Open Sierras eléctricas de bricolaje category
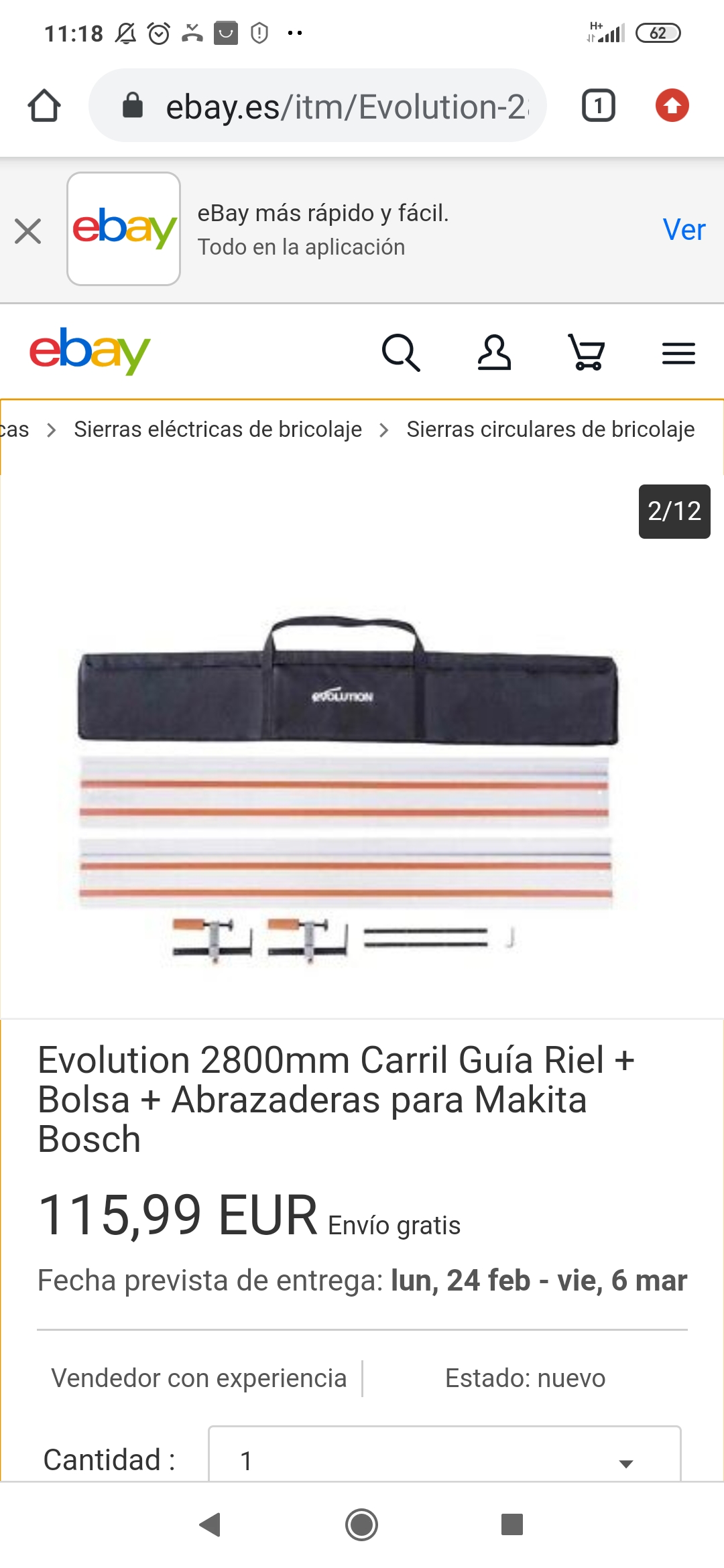Viewport: 724px width, 1568px height. click(218, 430)
